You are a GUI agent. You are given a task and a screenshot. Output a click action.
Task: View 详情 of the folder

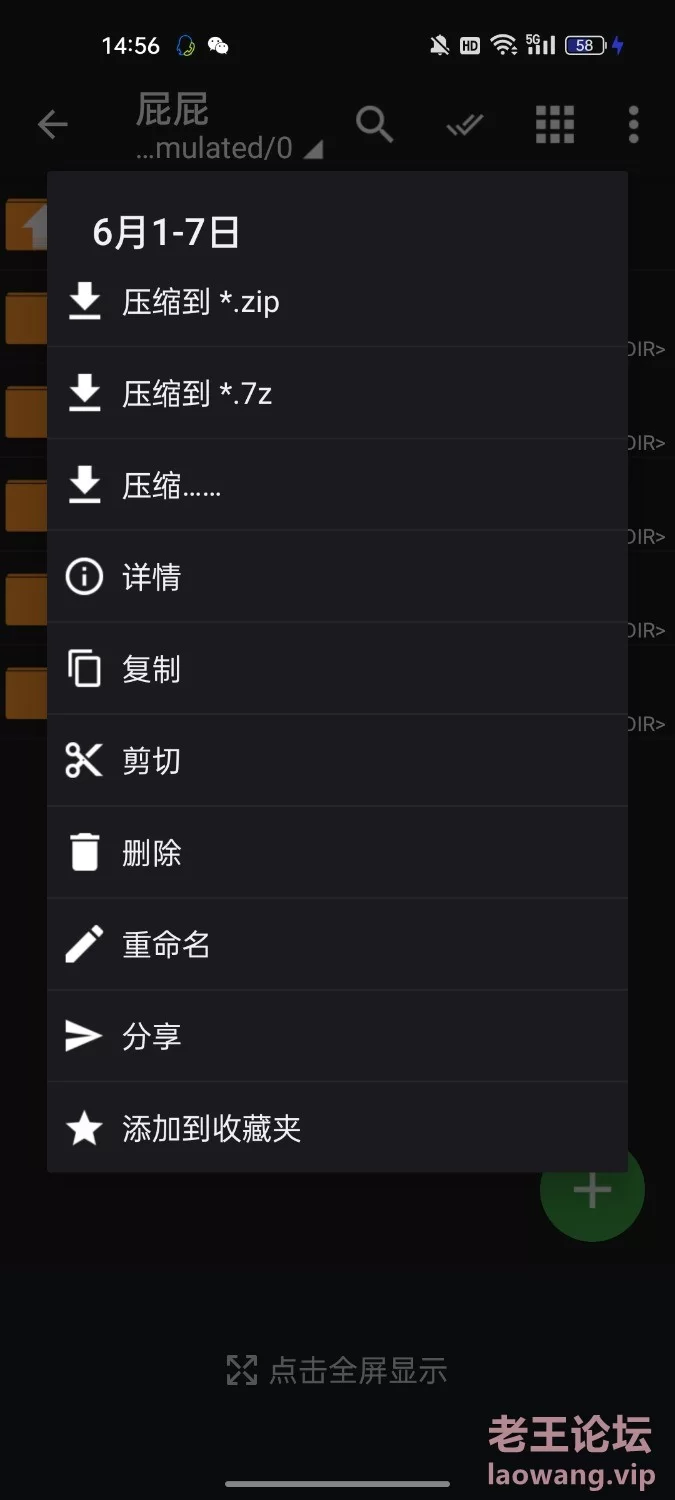tap(337, 577)
